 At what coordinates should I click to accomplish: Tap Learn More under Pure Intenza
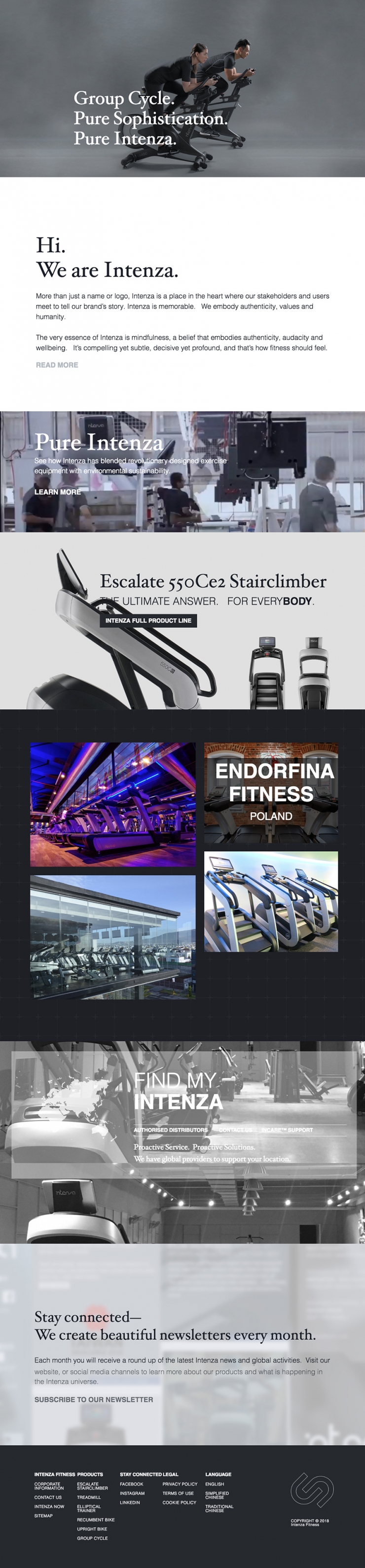click(x=57, y=492)
